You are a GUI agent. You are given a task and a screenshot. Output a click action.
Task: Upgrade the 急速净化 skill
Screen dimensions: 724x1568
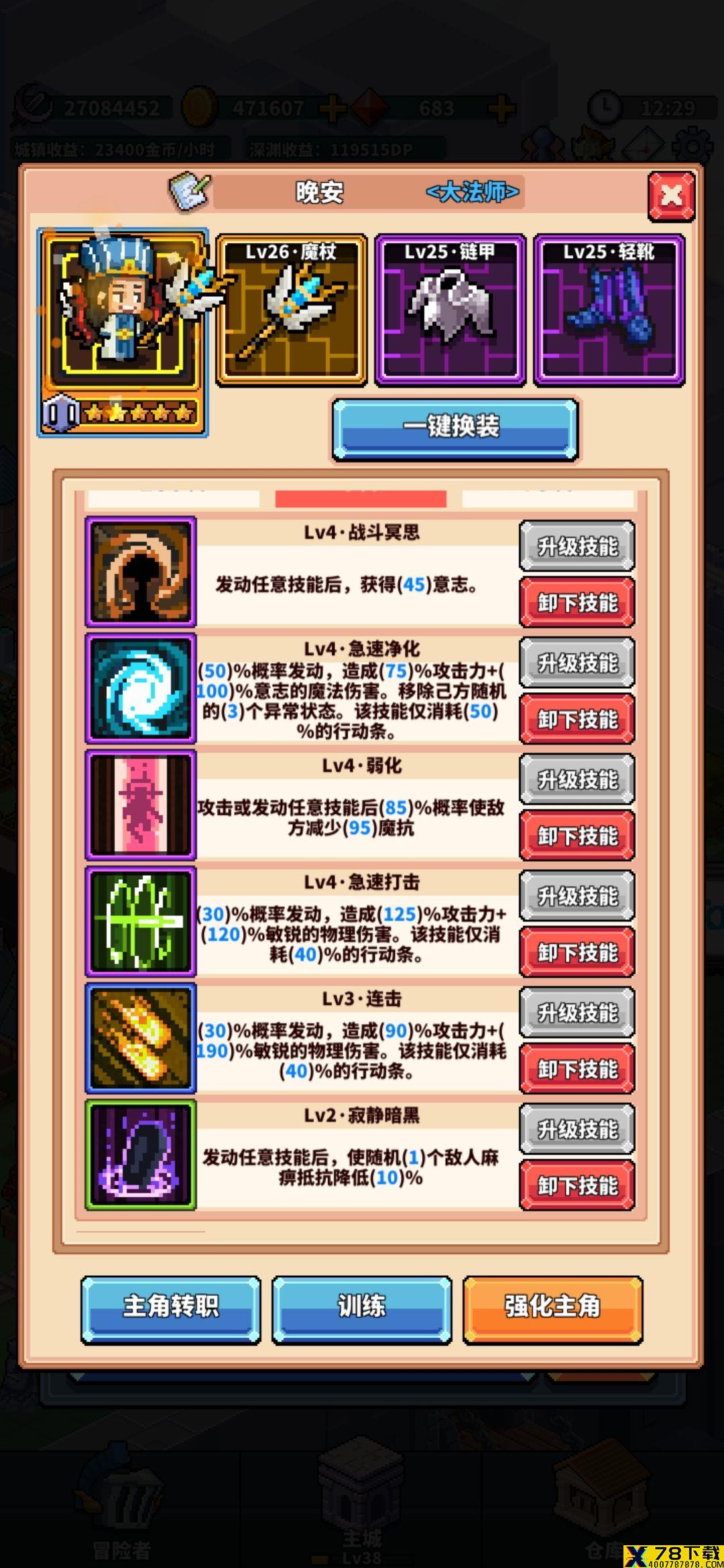(577, 663)
